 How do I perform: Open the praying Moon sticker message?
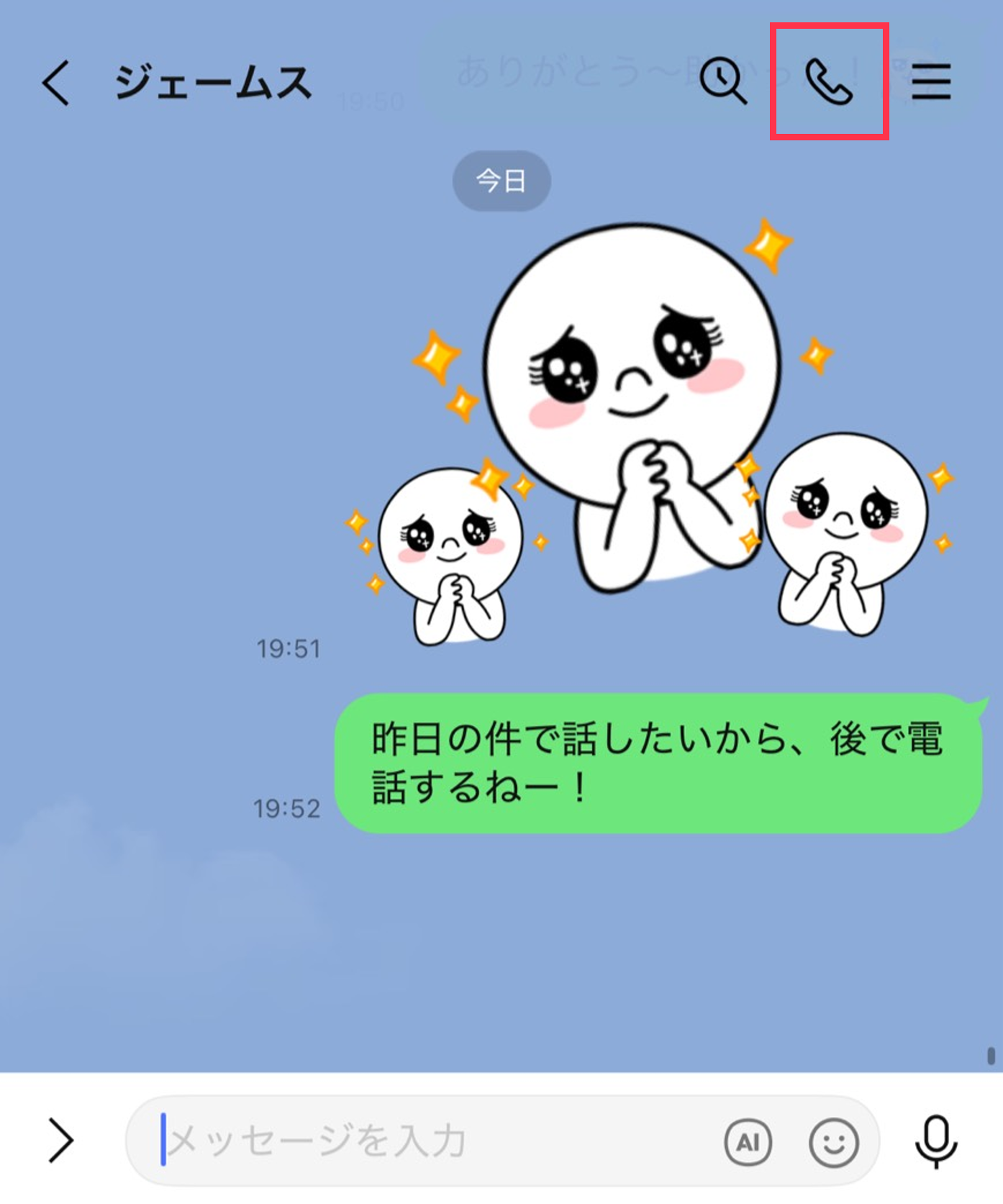click(648, 432)
